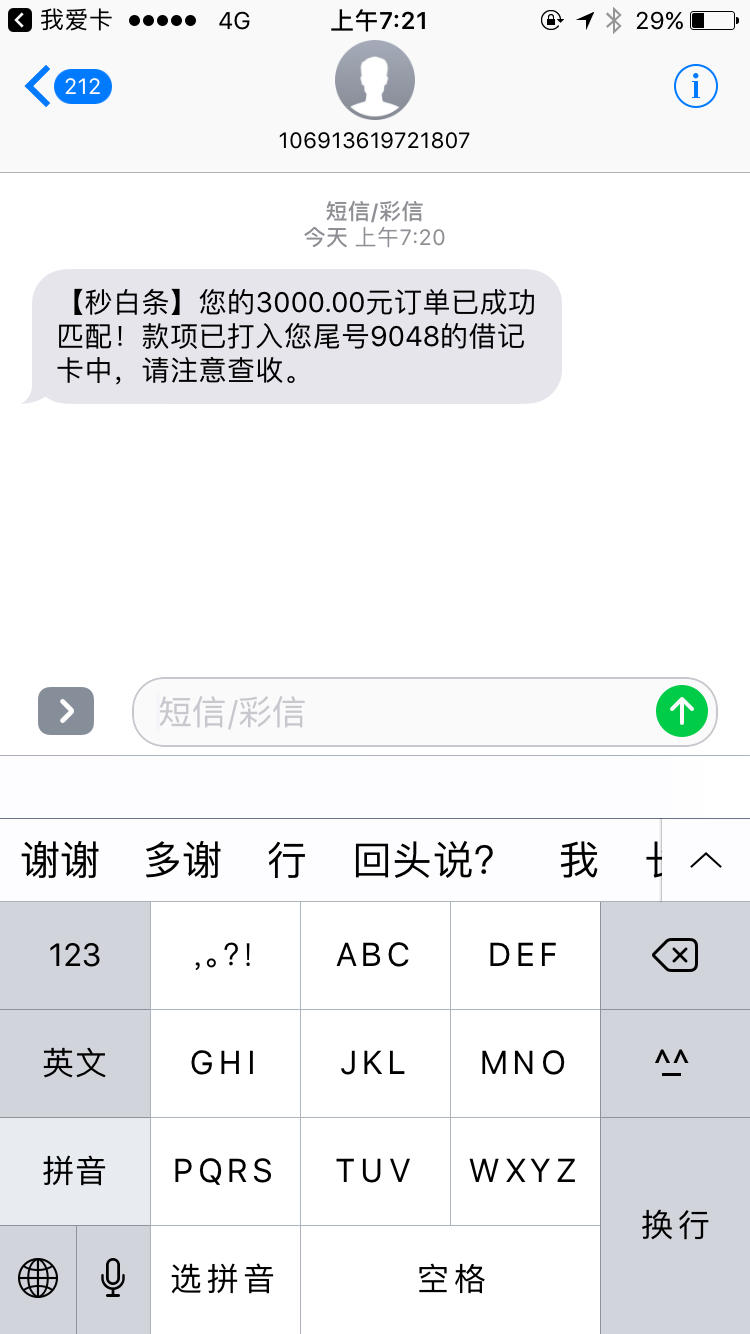The width and height of the screenshot is (750, 1334).
Task: Start voice dictation with the microphone icon
Action: click(112, 1279)
